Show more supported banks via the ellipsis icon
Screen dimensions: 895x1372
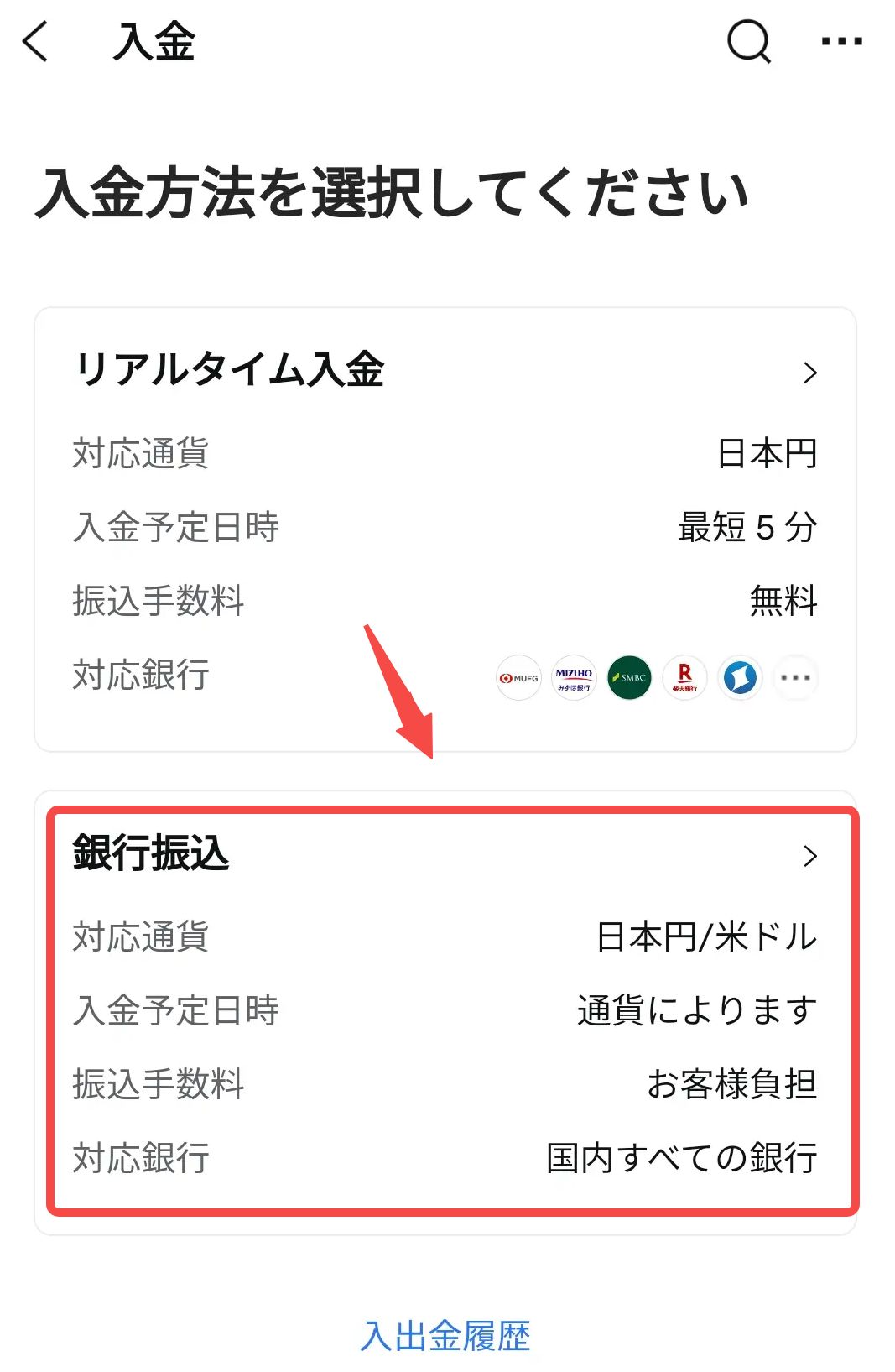[x=795, y=677]
